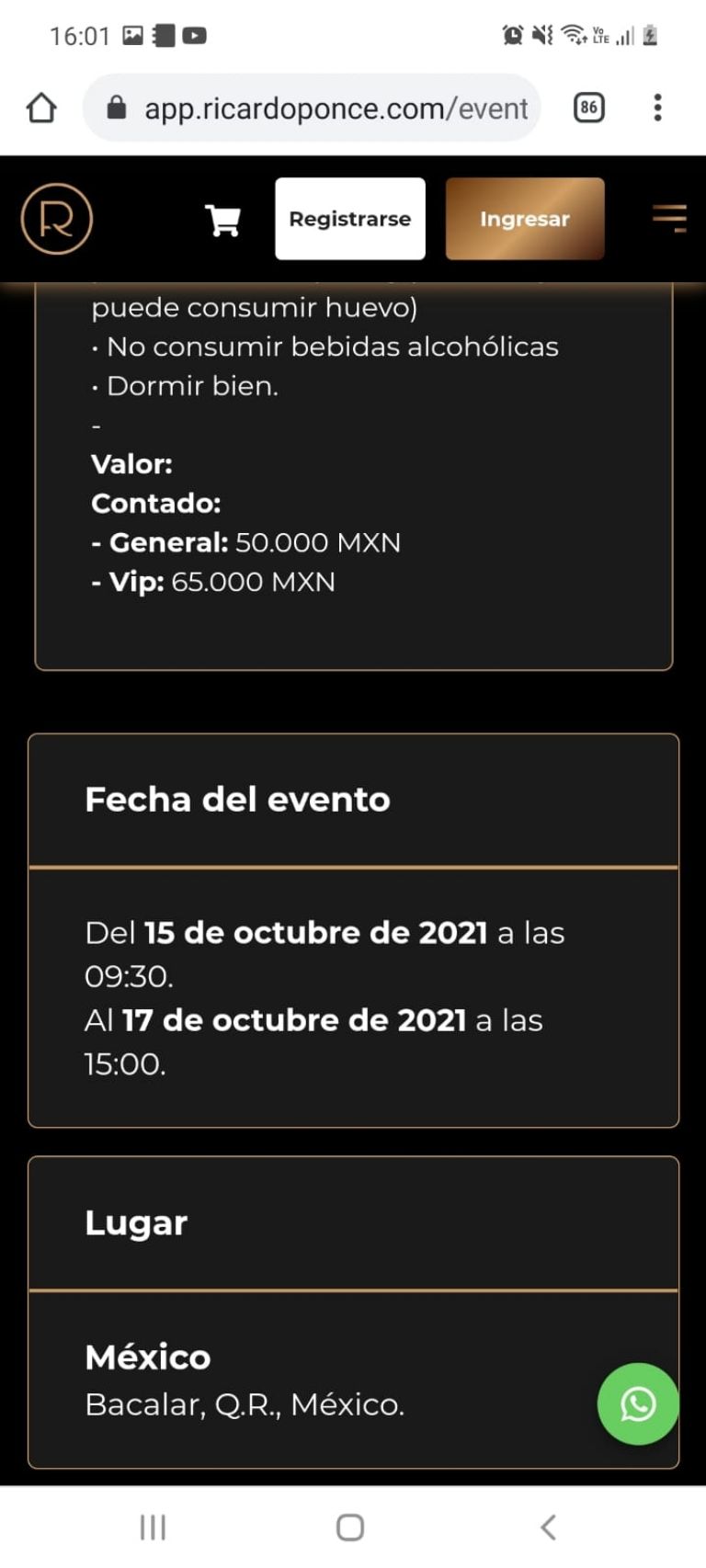Tap the Registrarse button
This screenshot has height=1568, width=706.
point(350,219)
